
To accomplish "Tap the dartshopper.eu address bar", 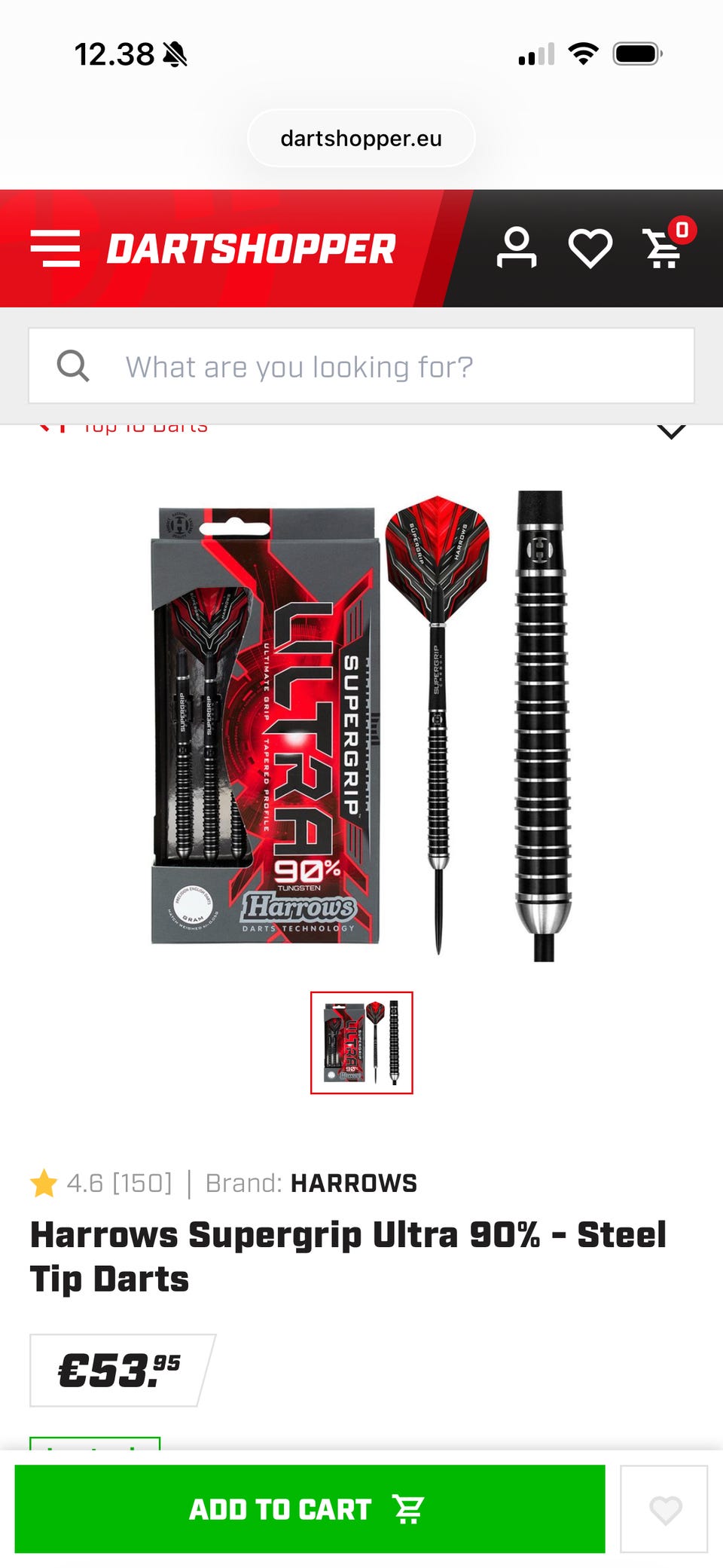I will coord(361,139).
